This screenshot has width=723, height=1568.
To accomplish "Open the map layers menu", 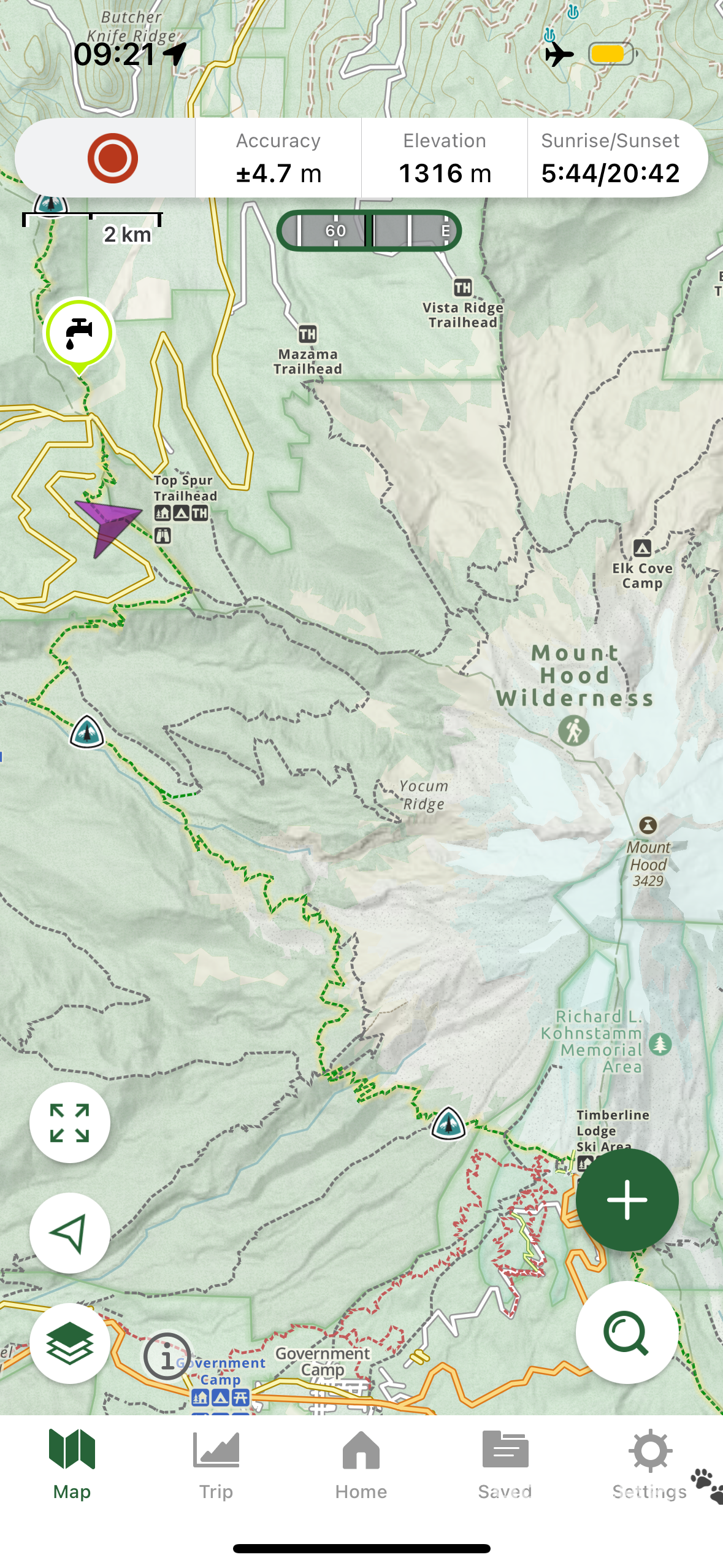I will click(x=70, y=1343).
